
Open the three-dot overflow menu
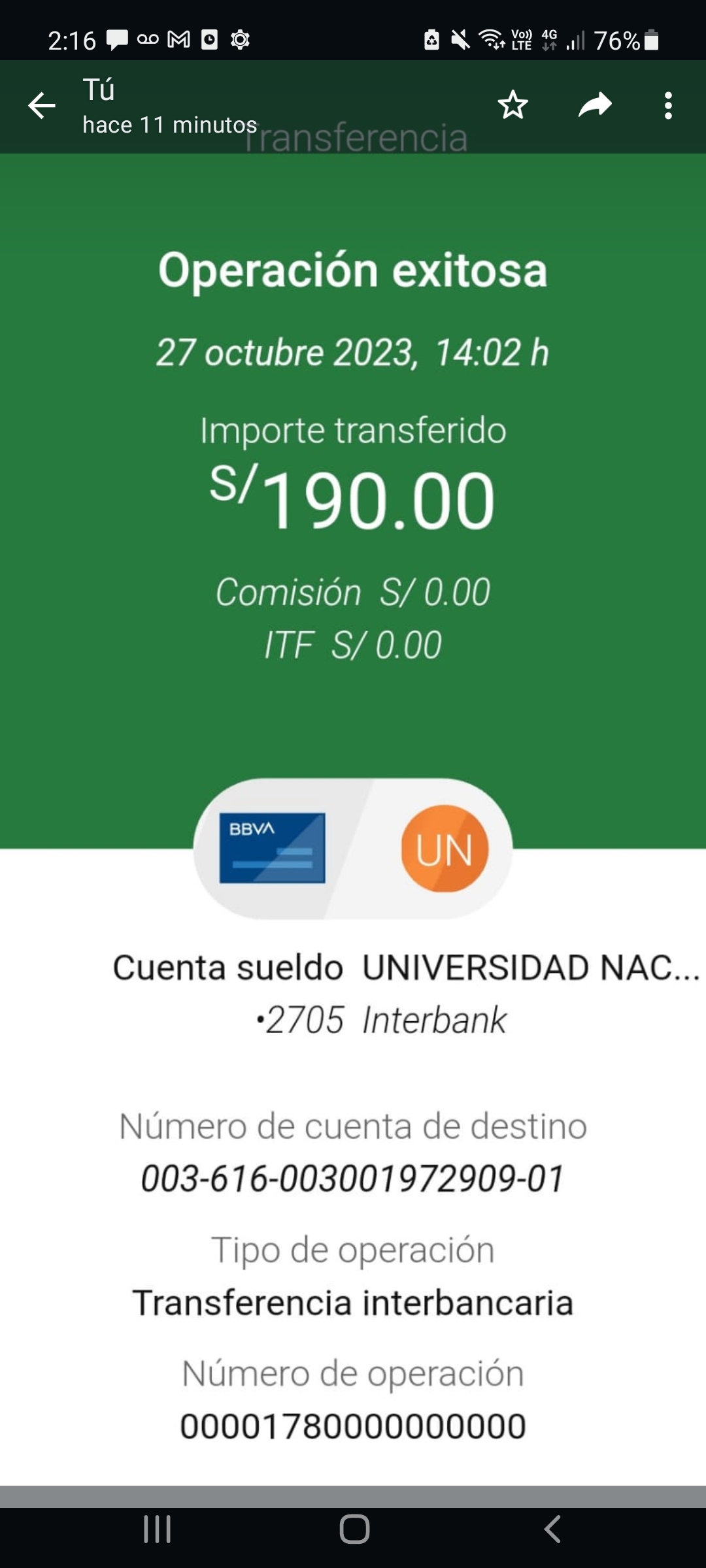(x=667, y=105)
